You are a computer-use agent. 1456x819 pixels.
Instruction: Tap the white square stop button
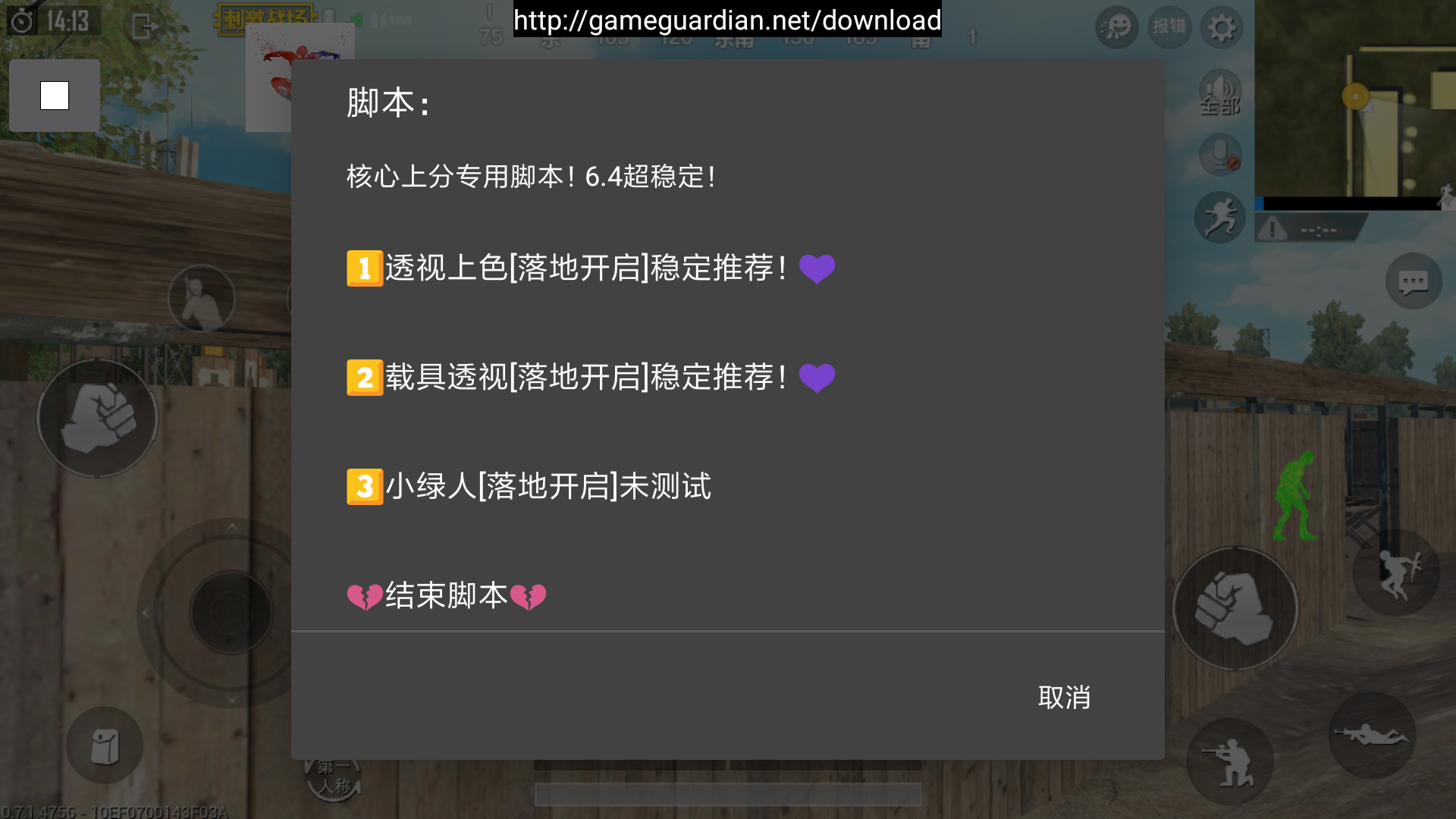(x=55, y=96)
